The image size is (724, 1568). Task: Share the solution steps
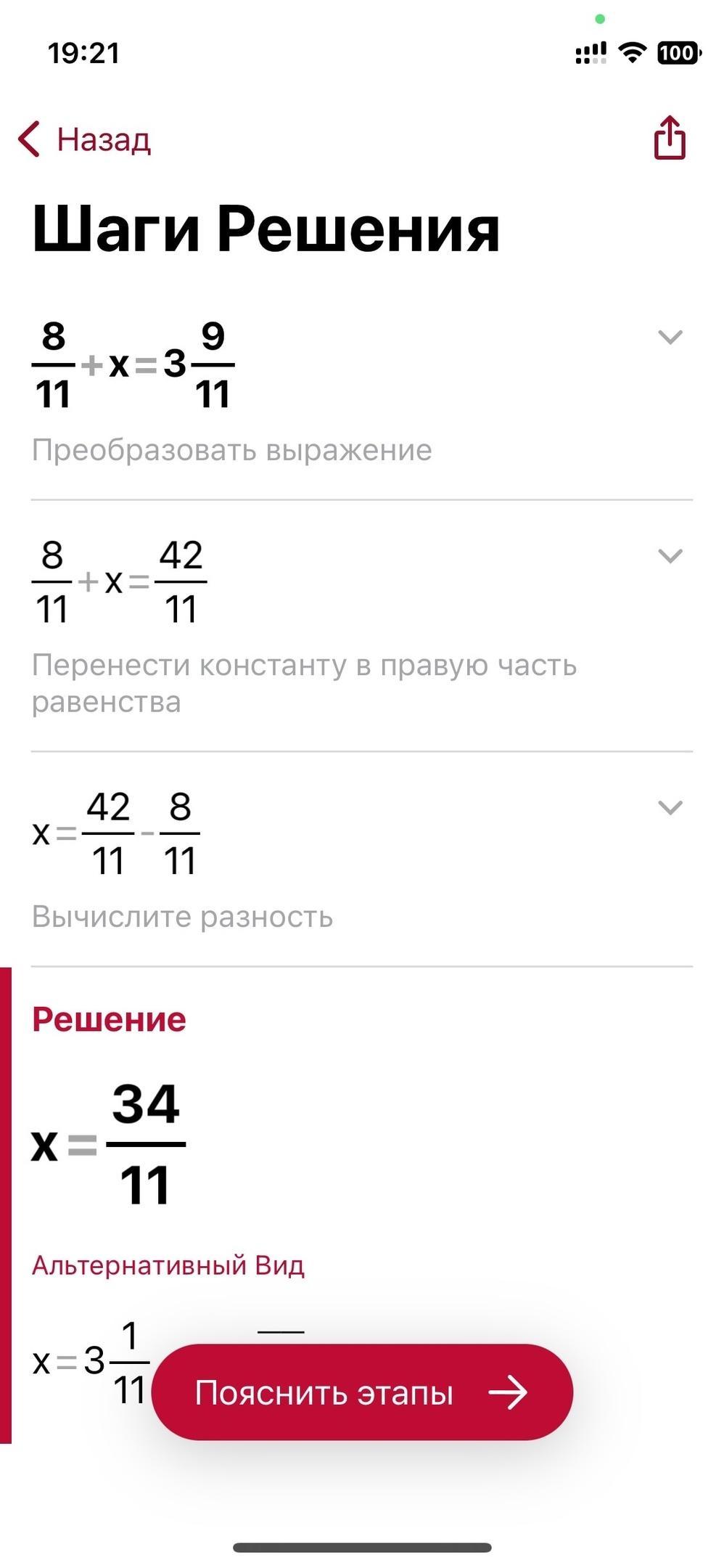(669, 137)
